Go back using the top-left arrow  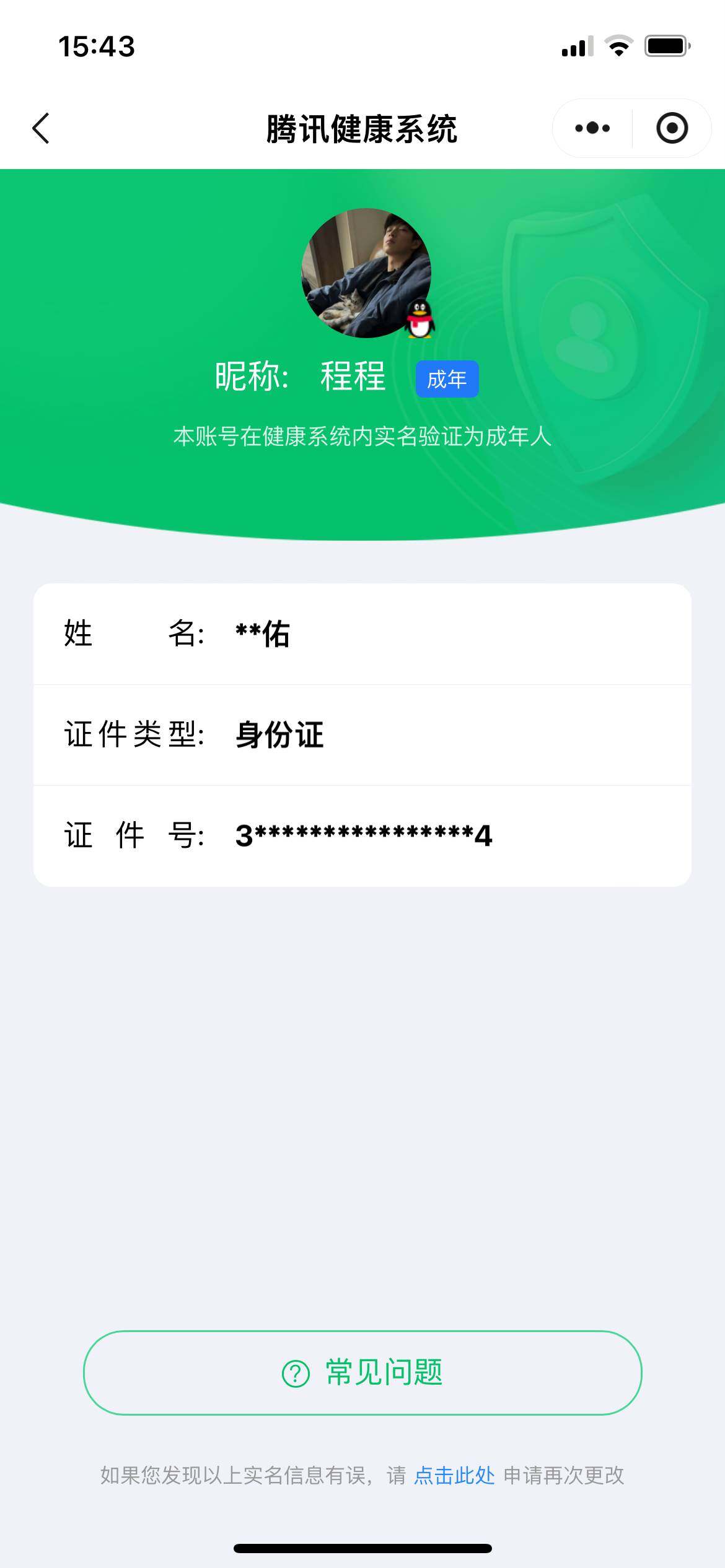coord(41,128)
